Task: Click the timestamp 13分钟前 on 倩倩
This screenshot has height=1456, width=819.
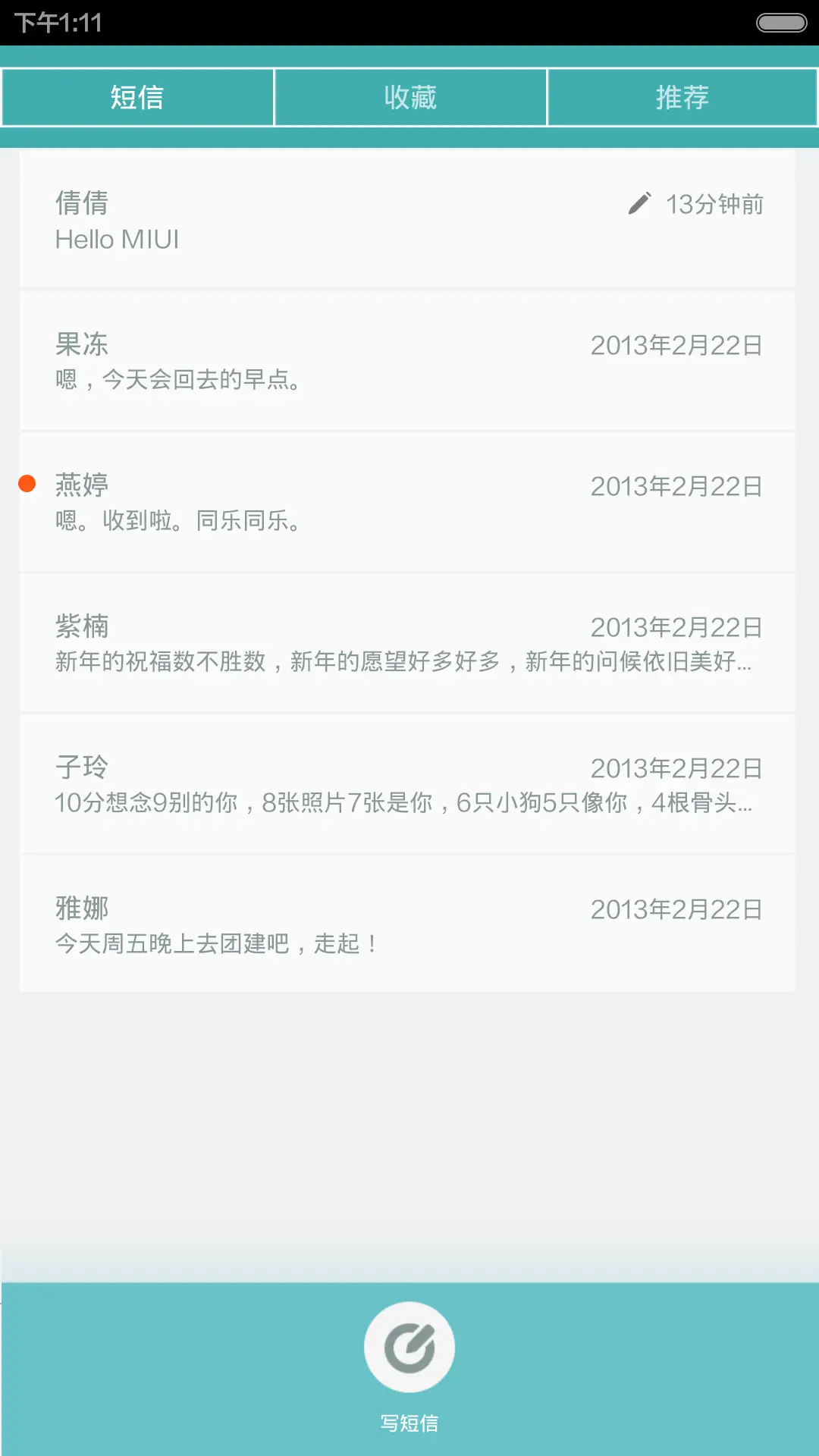Action: pyautogui.click(x=714, y=203)
